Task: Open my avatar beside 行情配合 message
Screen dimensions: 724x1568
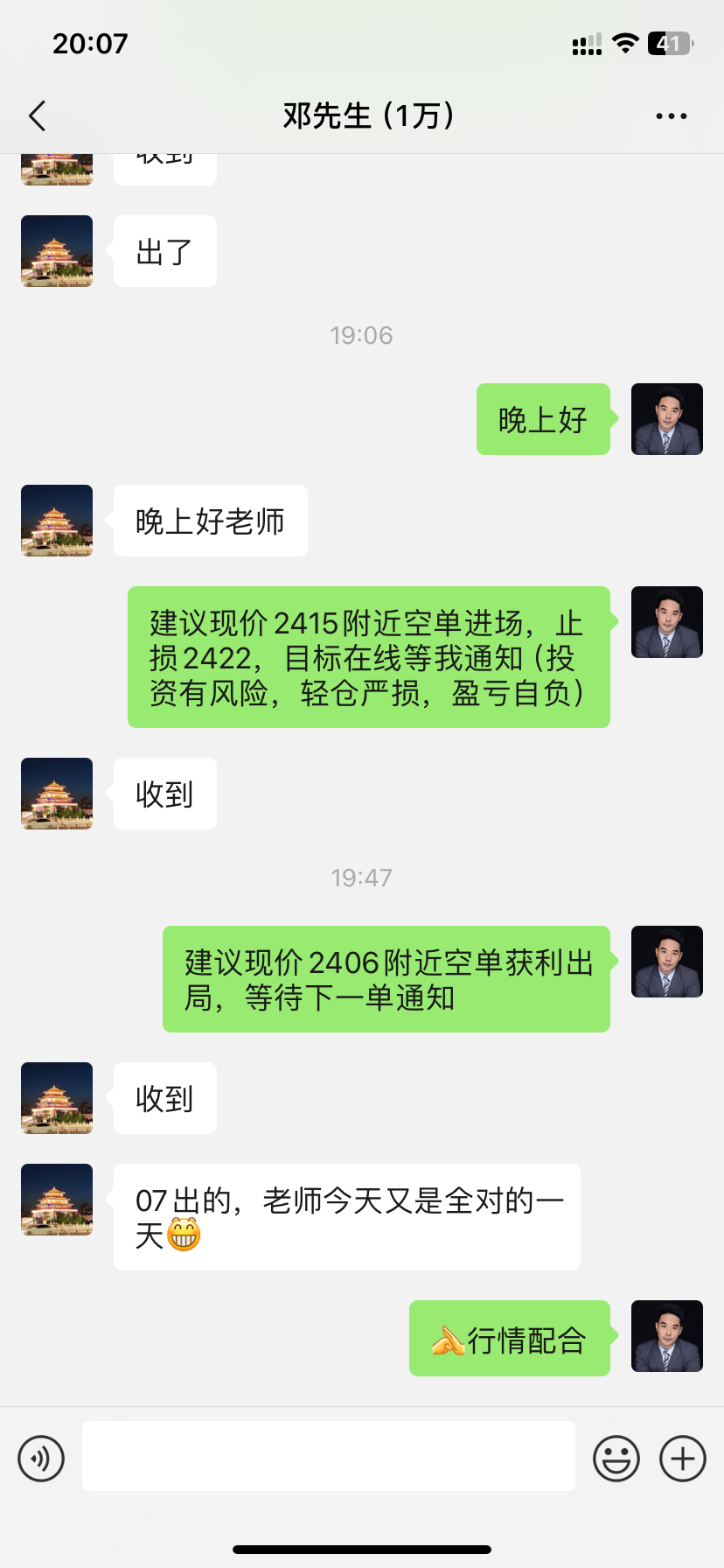Action: coord(666,1336)
